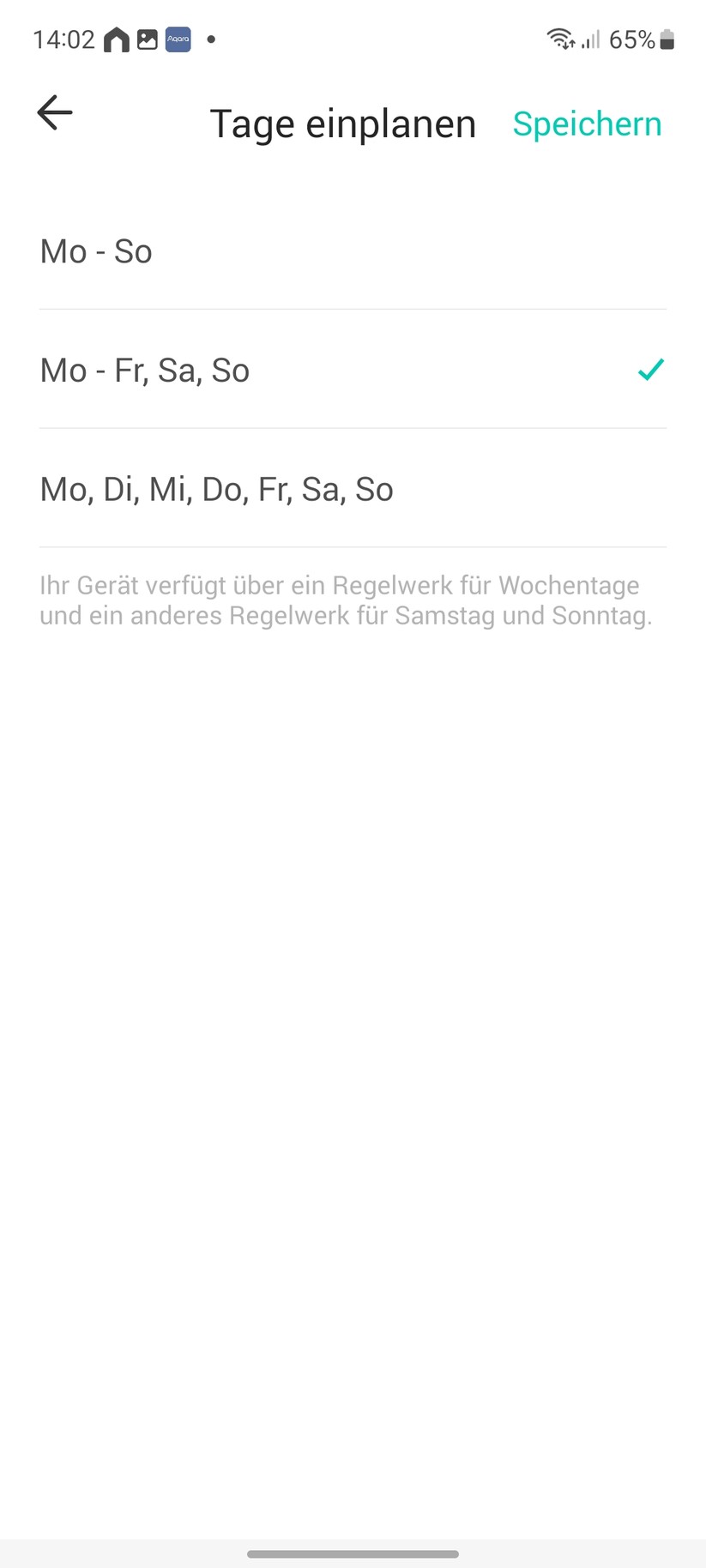
Task: Open the individual days schedule entry
Action: (x=216, y=489)
